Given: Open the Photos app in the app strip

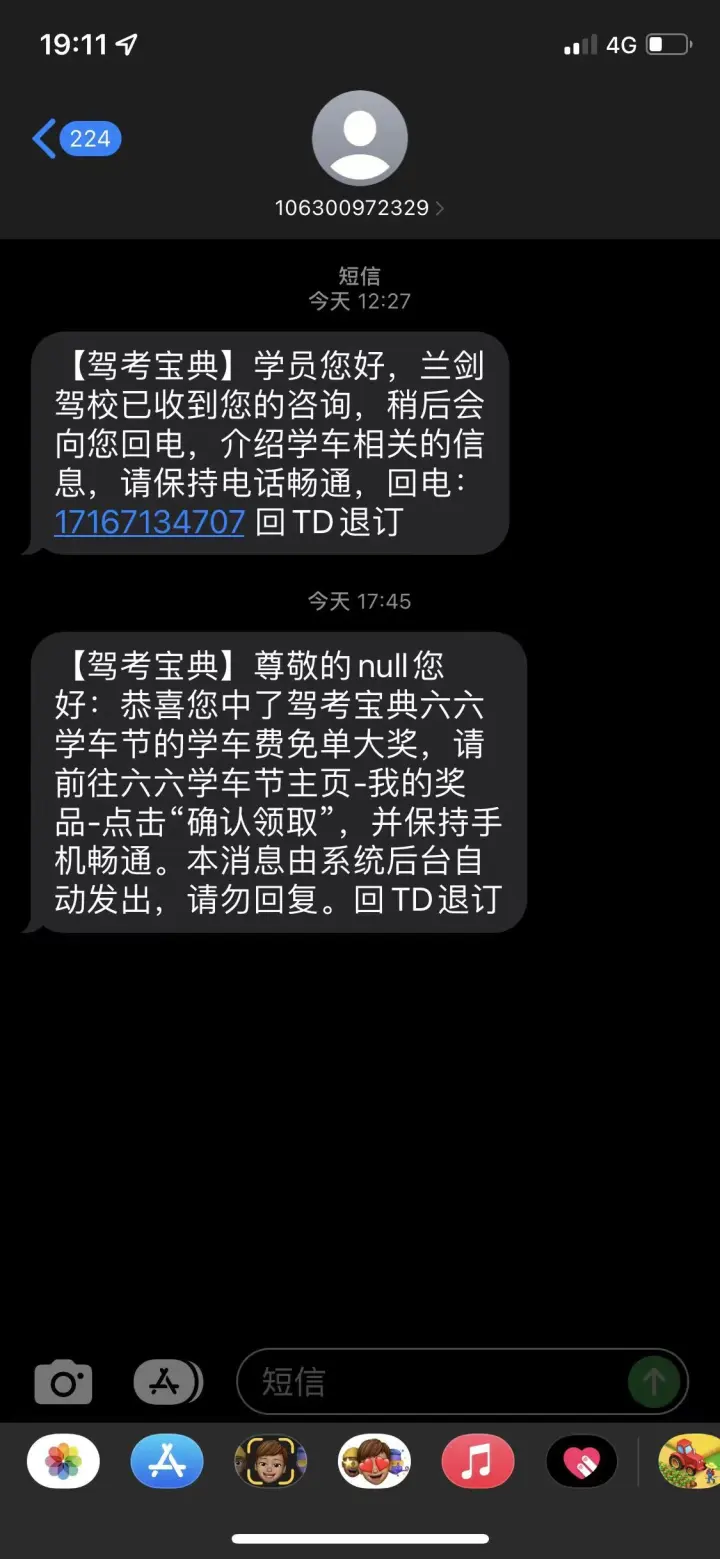Looking at the screenshot, I should coord(63,1462).
